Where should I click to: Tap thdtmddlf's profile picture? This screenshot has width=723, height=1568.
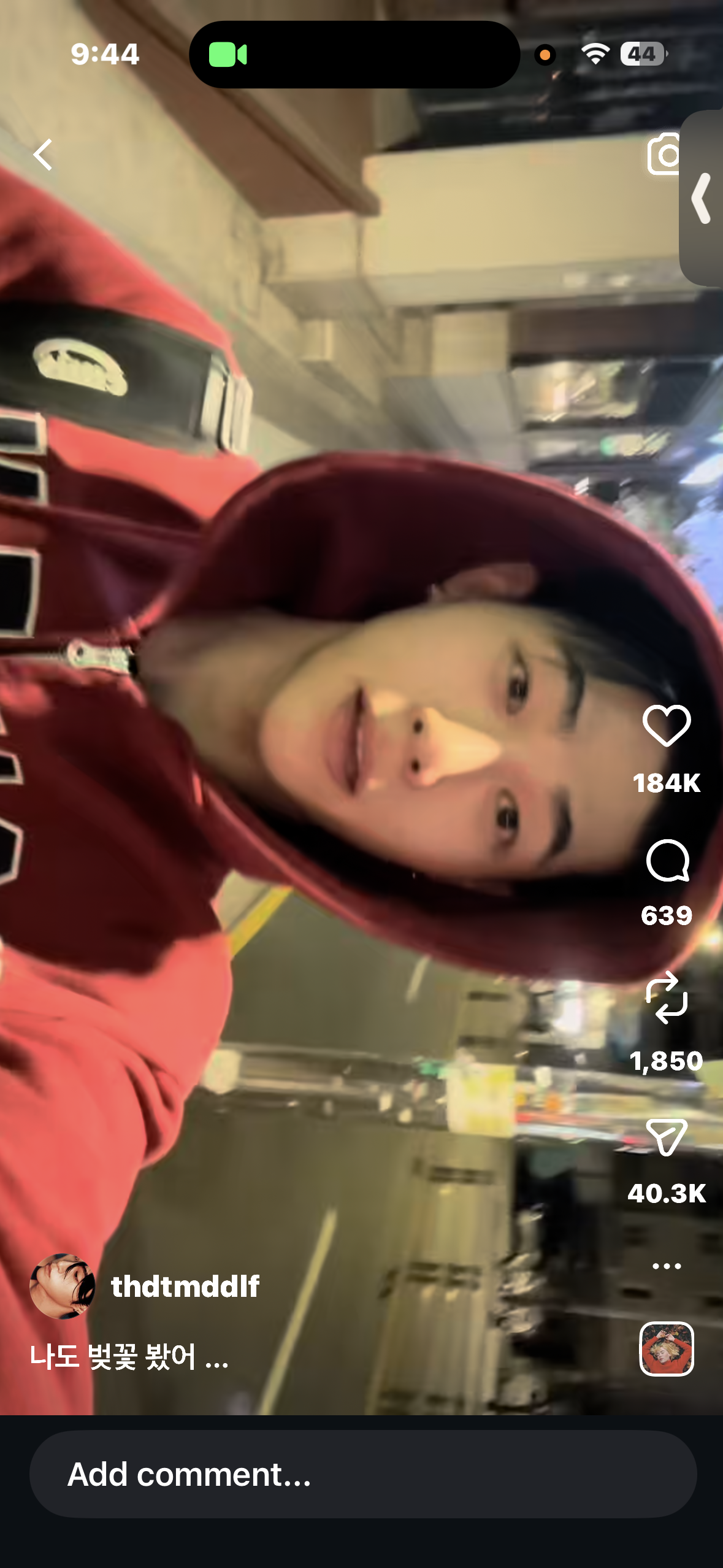[x=63, y=1286]
